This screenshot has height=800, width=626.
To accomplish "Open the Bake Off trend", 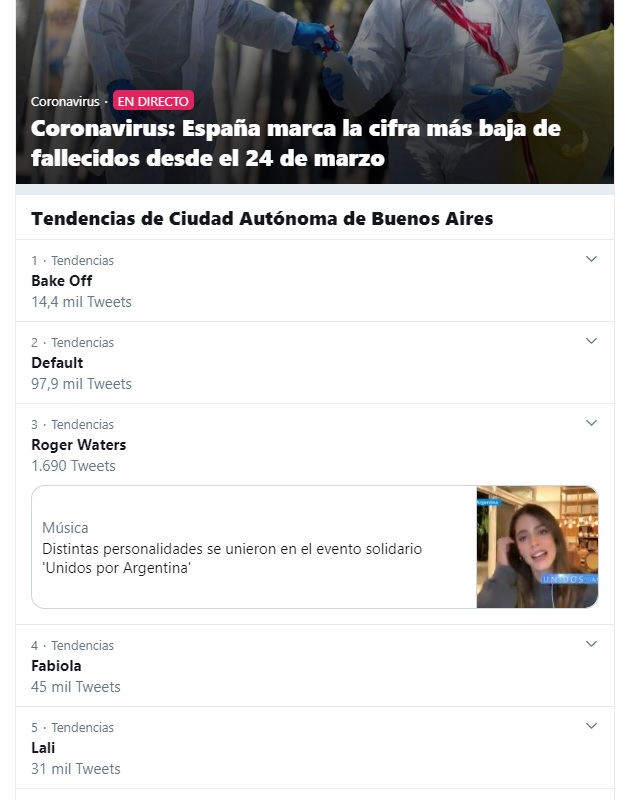I will tap(62, 281).
